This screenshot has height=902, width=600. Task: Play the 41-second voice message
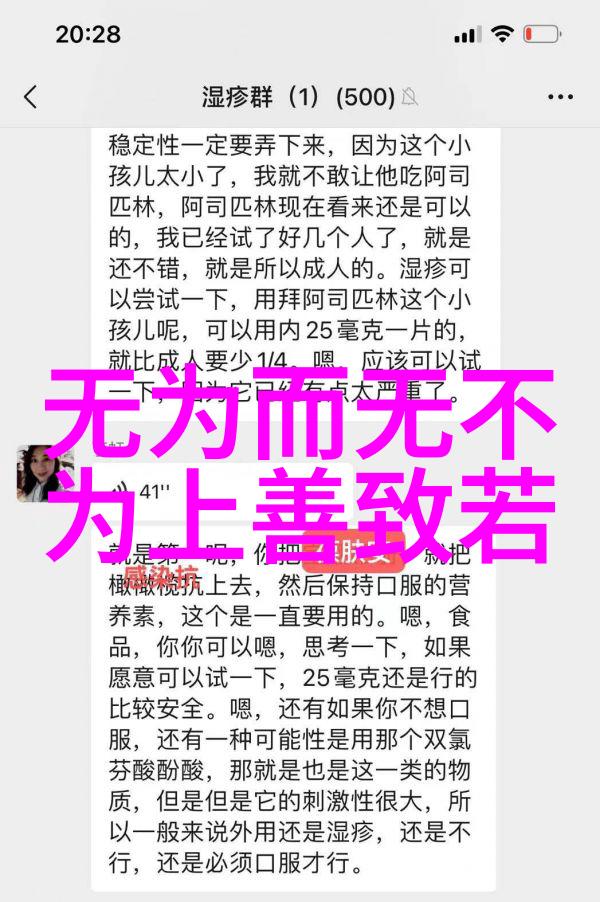[x=140, y=491]
